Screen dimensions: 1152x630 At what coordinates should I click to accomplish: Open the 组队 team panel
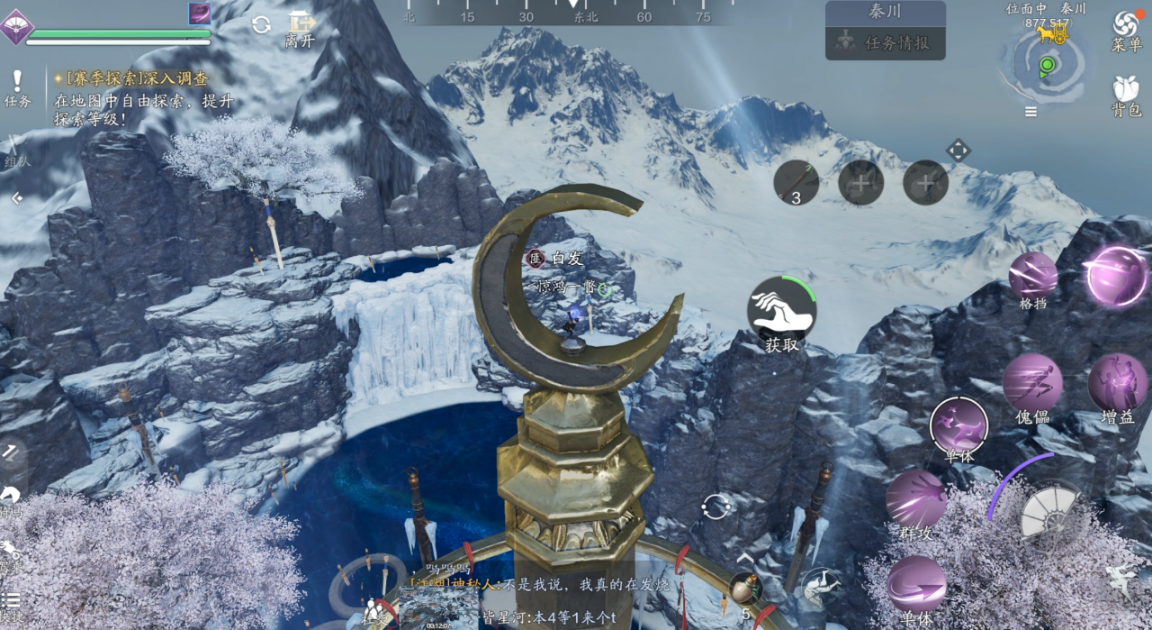(15, 150)
